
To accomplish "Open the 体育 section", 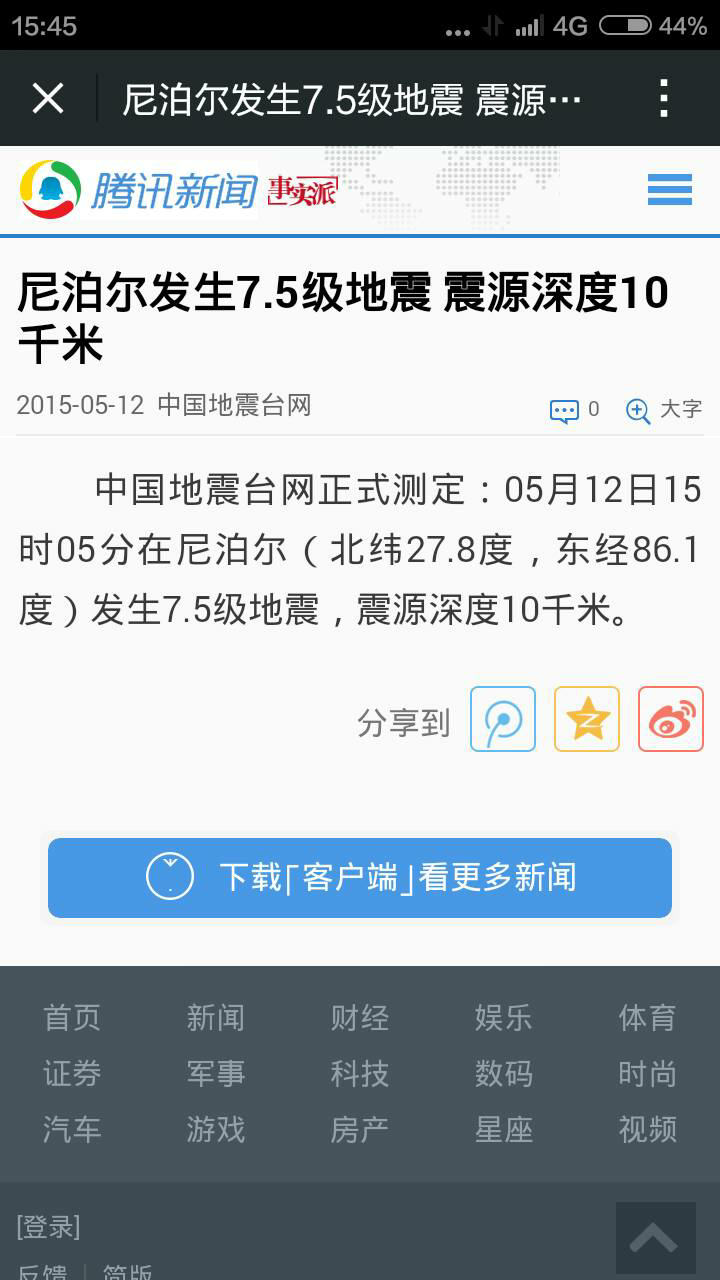I will (x=647, y=1018).
